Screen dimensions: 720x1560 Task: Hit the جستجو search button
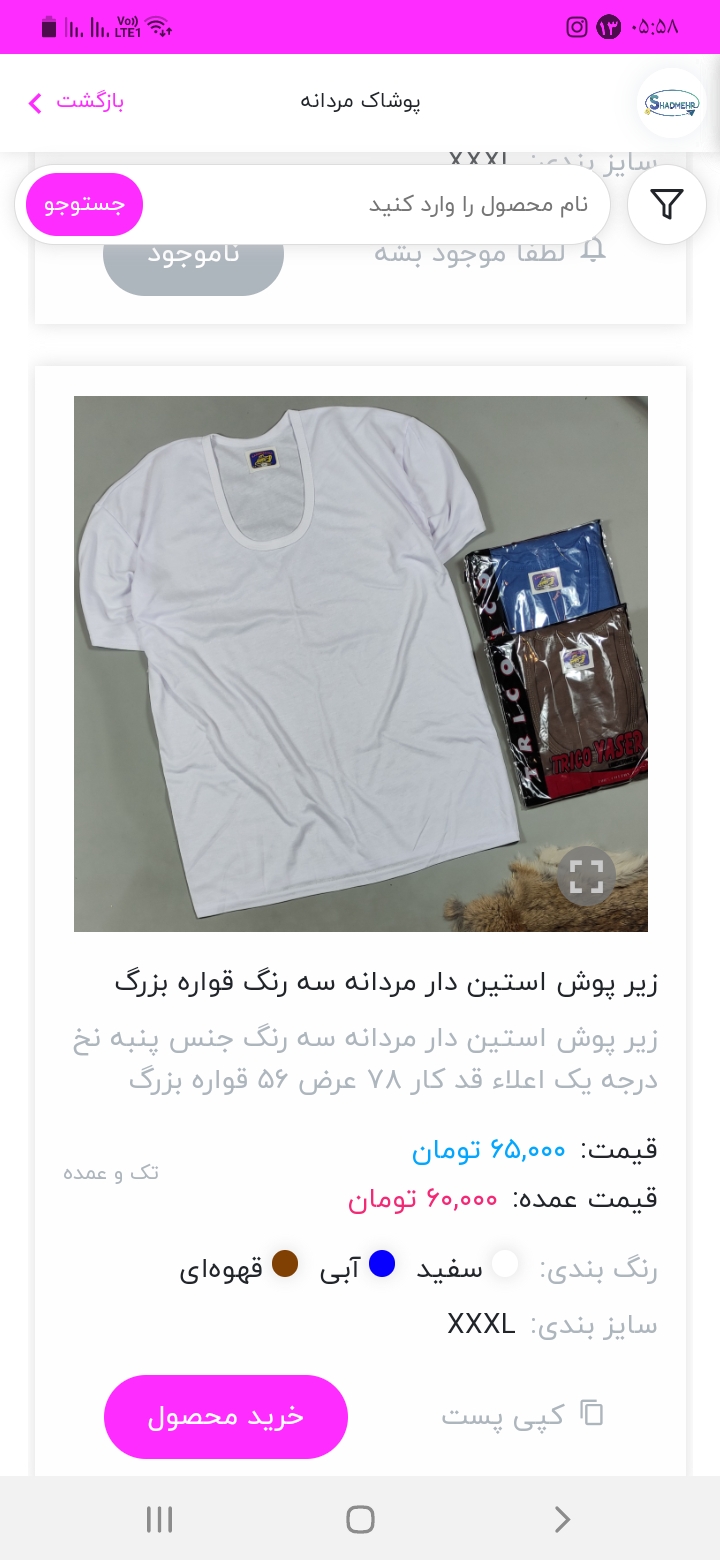coord(84,204)
